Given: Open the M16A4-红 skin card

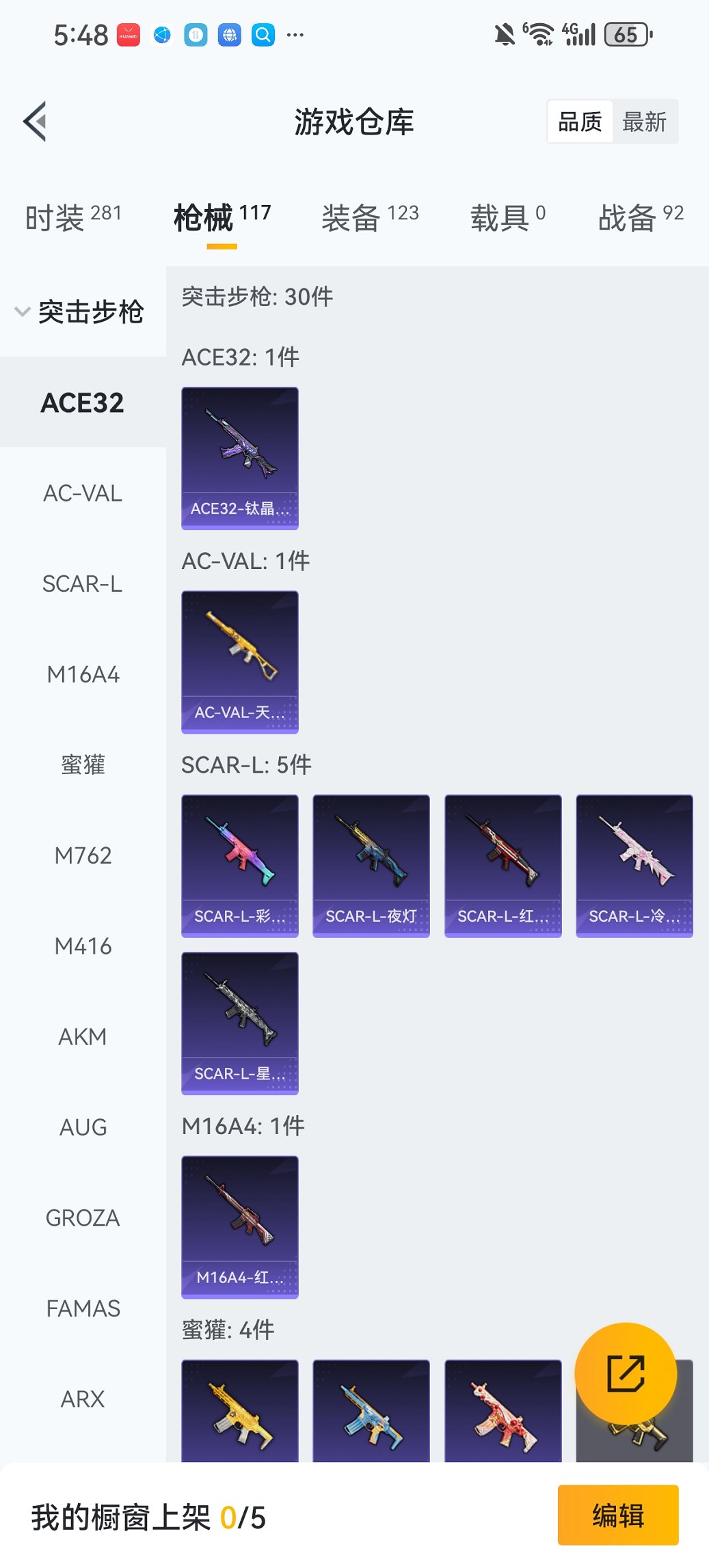Looking at the screenshot, I should point(240,1226).
